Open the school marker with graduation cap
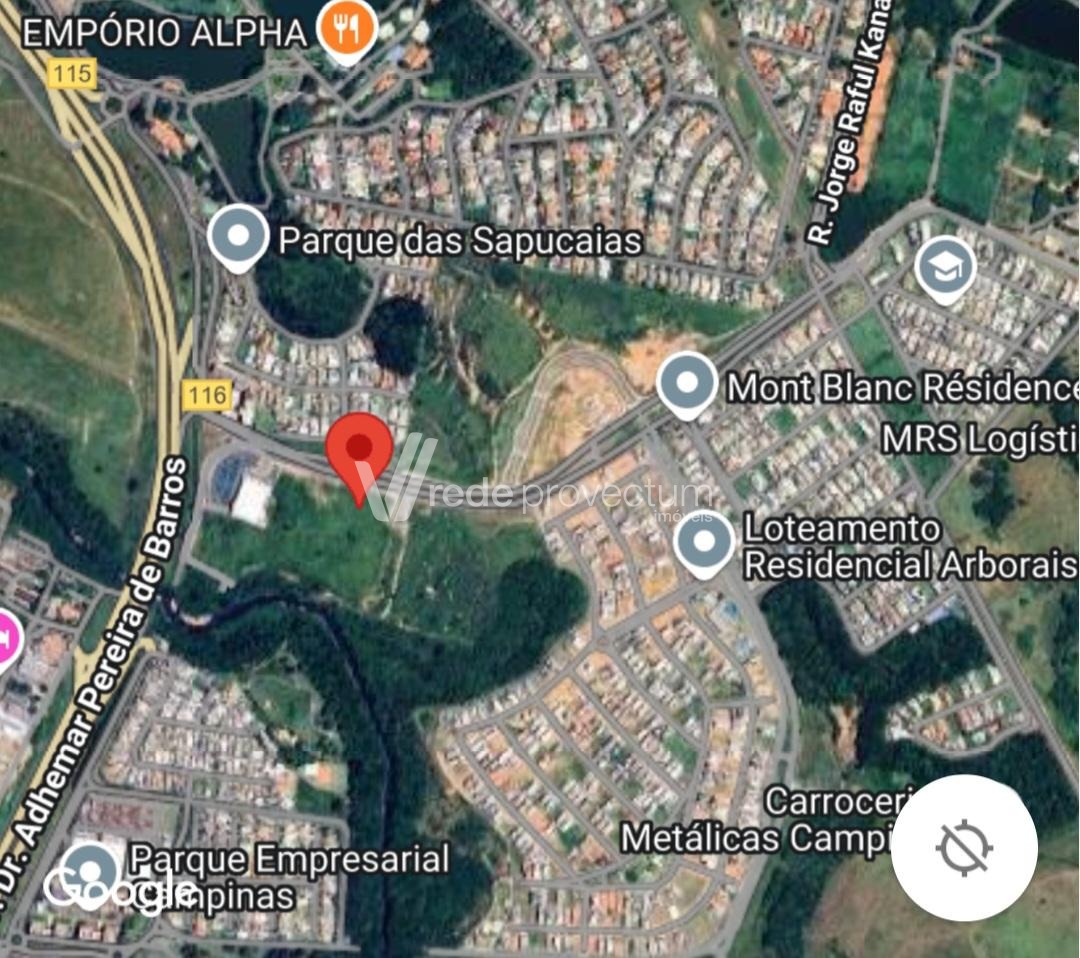Screen dimensions: 1080x958 [x=945, y=268]
